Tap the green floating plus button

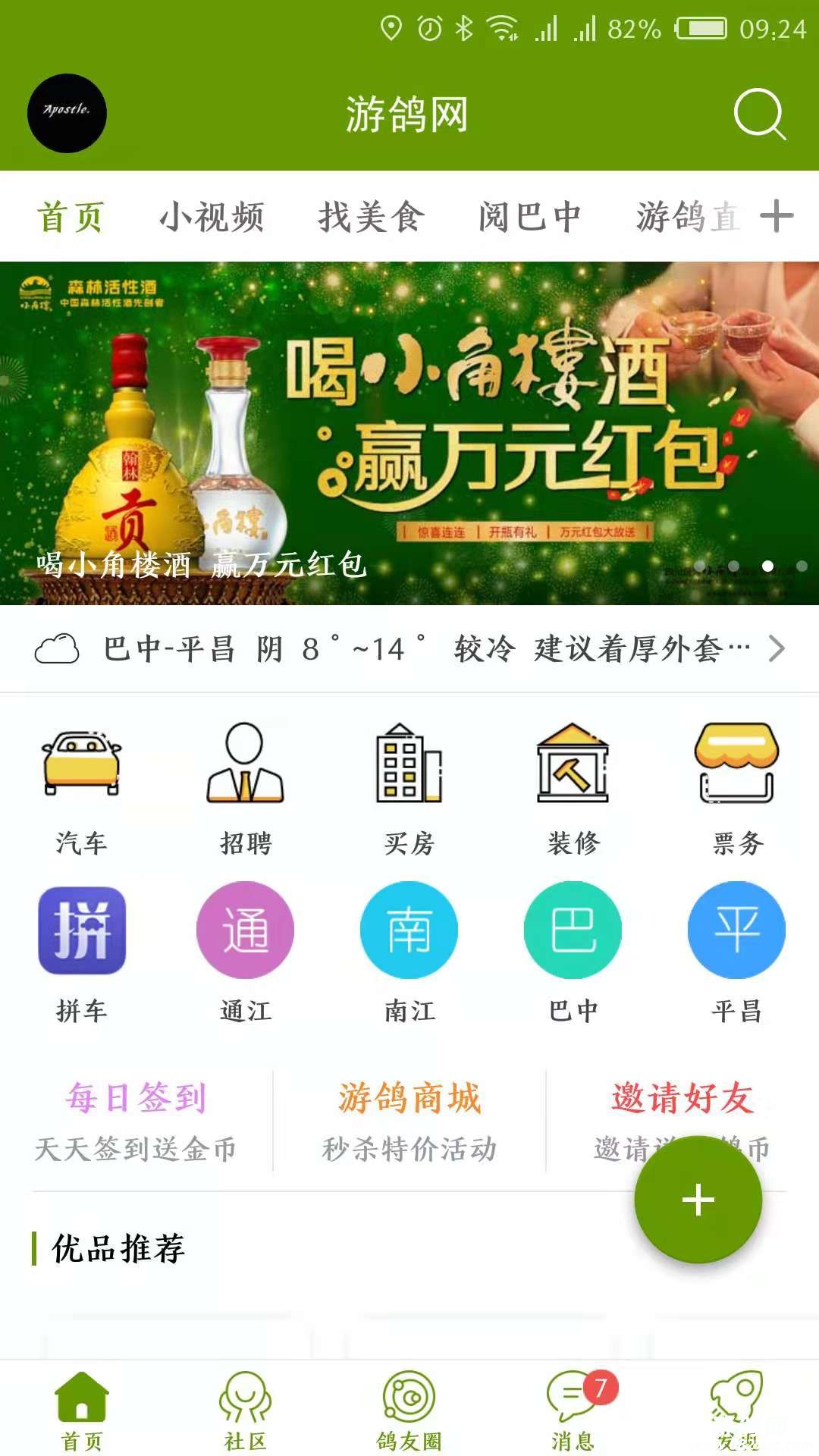click(698, 1200)
